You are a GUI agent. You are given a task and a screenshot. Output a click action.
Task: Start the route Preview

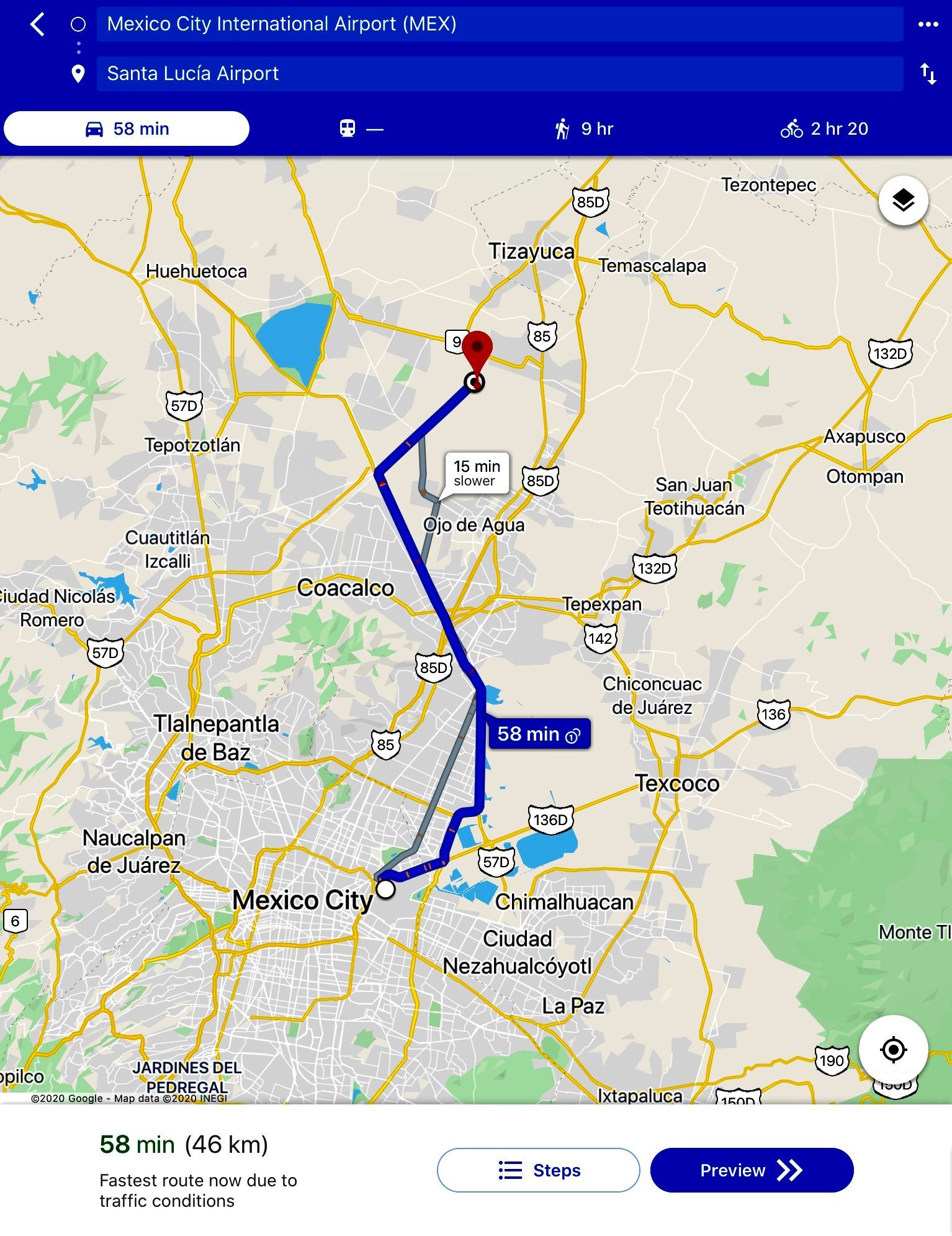tap(752, 1170)
